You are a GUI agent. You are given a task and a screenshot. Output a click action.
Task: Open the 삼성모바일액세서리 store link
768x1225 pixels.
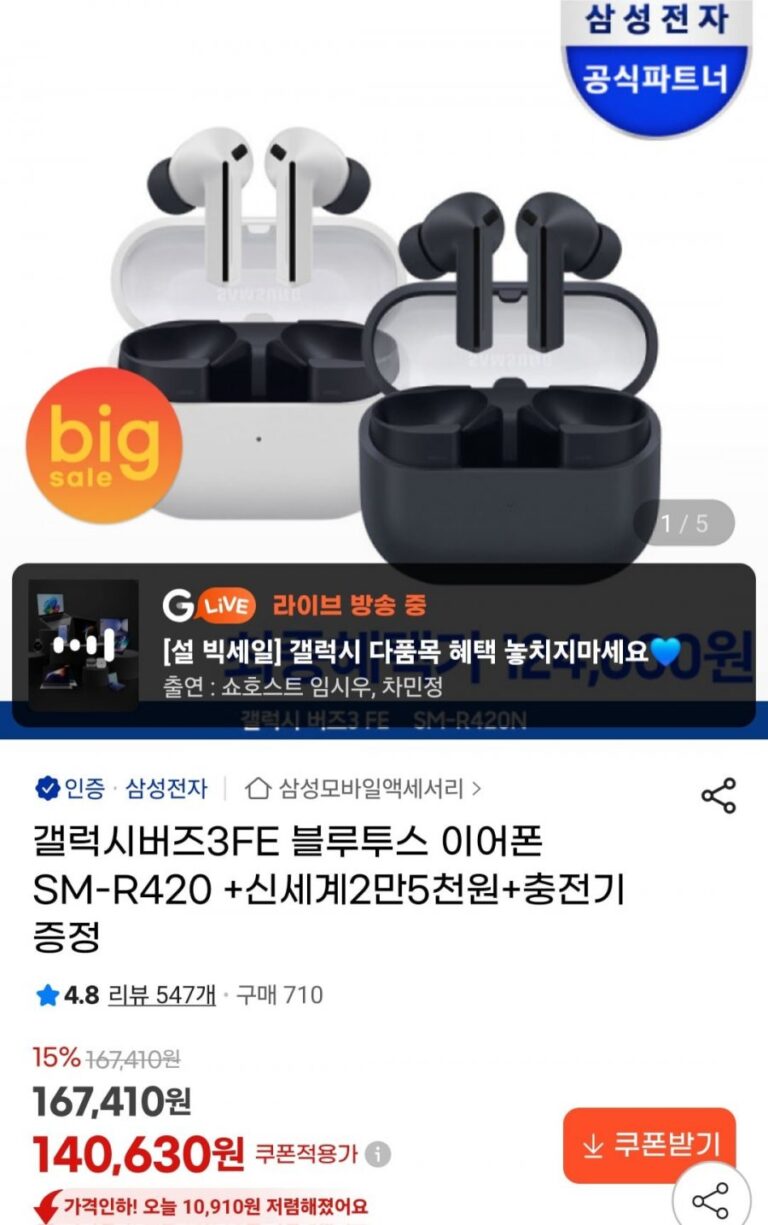(364, 789)
